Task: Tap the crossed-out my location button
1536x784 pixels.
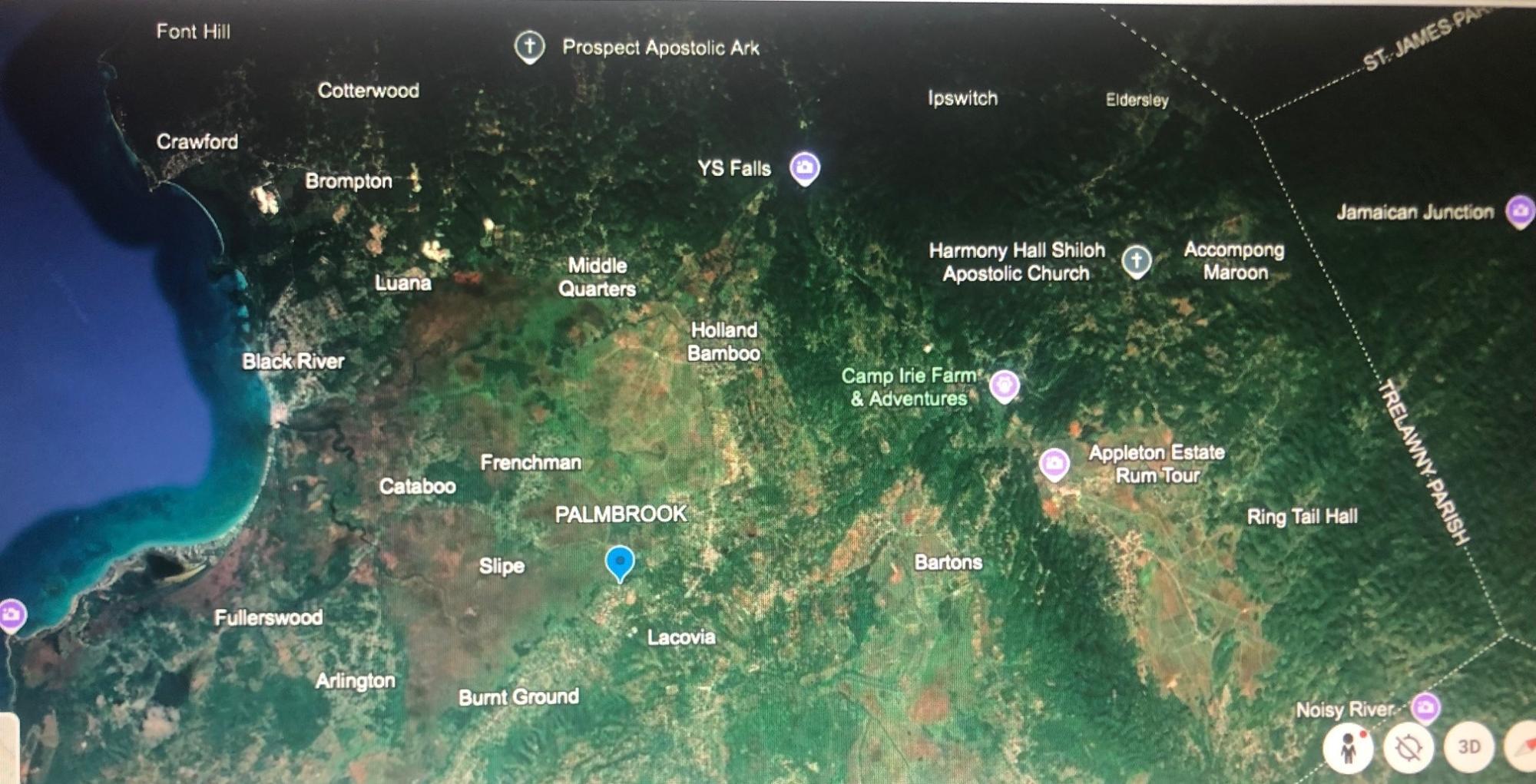Action: 1409,748
